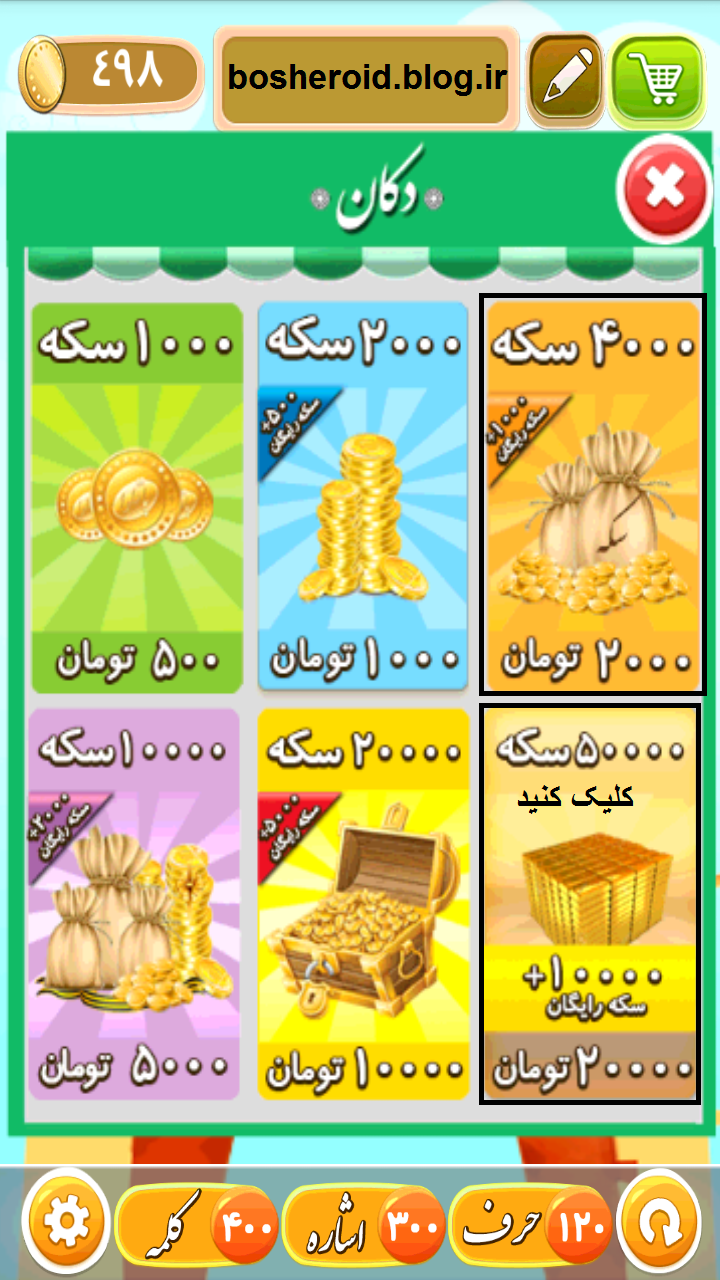Buy the 1000 coins pack for 500 Toman
720x1280 pixels.
pyautogui.click(x=137, y=497)
